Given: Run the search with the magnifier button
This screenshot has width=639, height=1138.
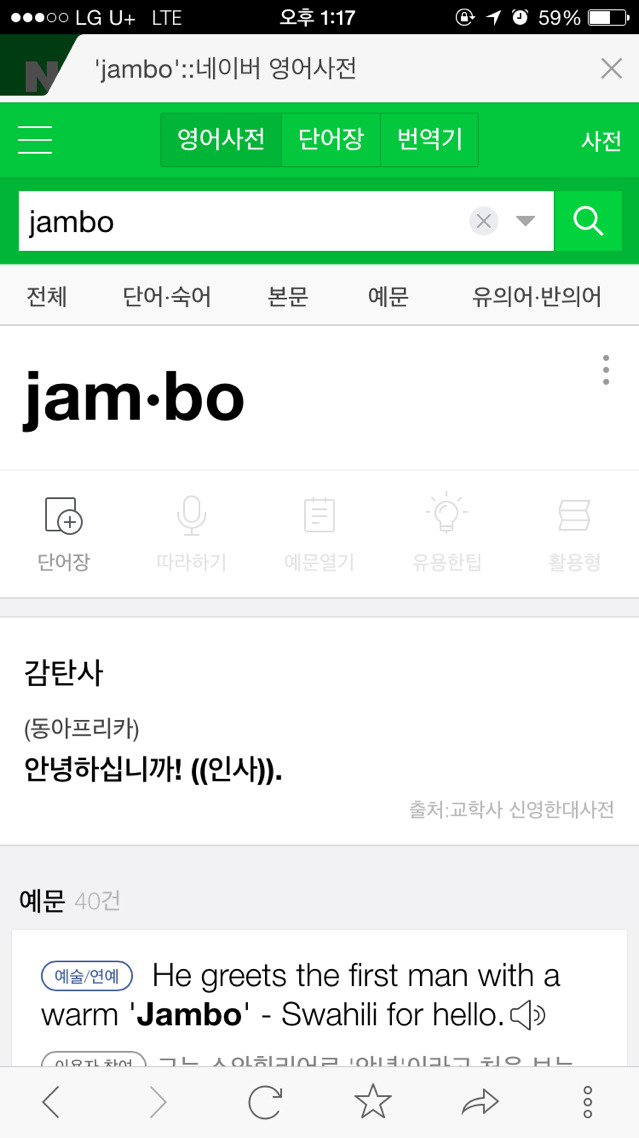Looking at the screenshot, I should (588, 222).
